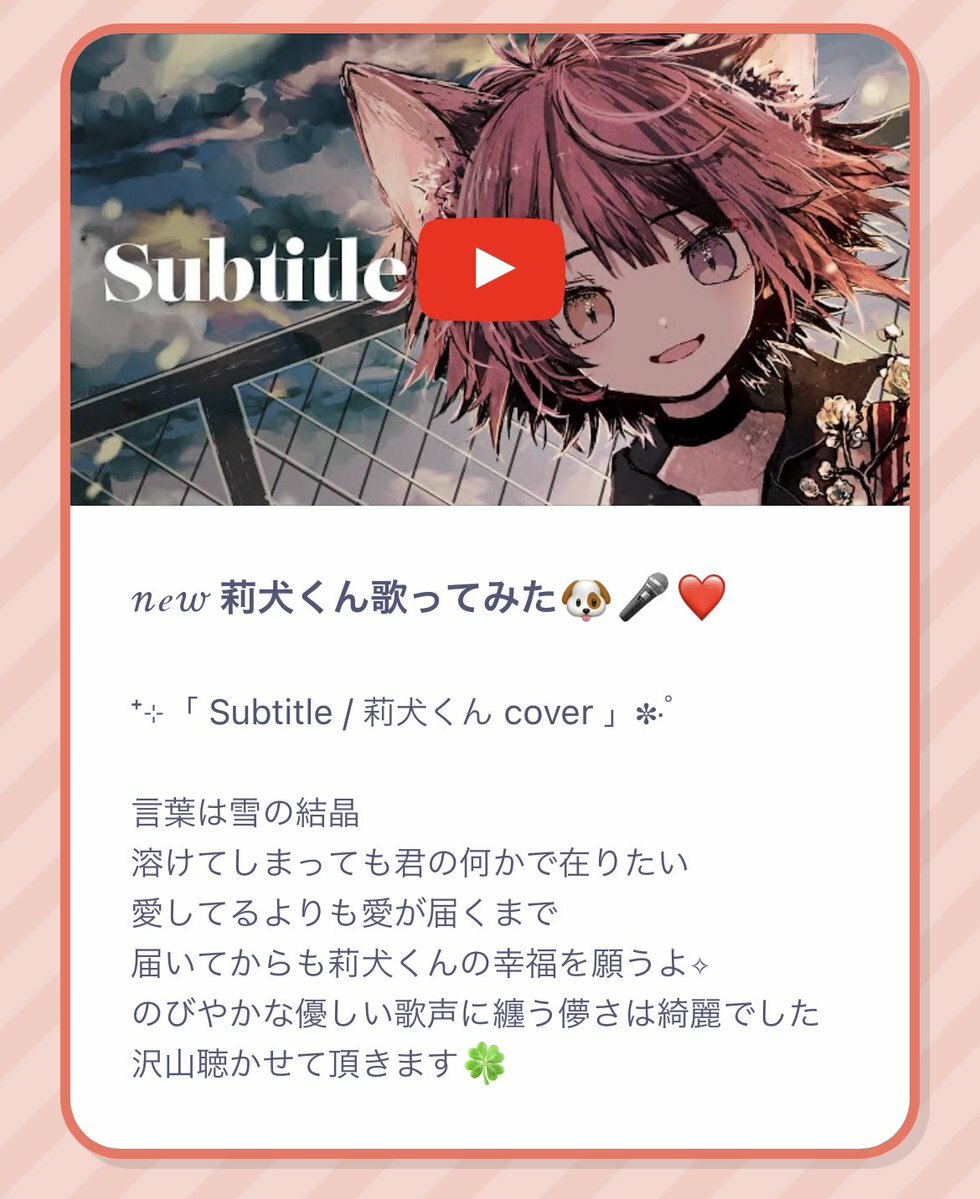Play the Subtitle cover YouTube video
This screenshot has width=980, height=1199.
491,269
